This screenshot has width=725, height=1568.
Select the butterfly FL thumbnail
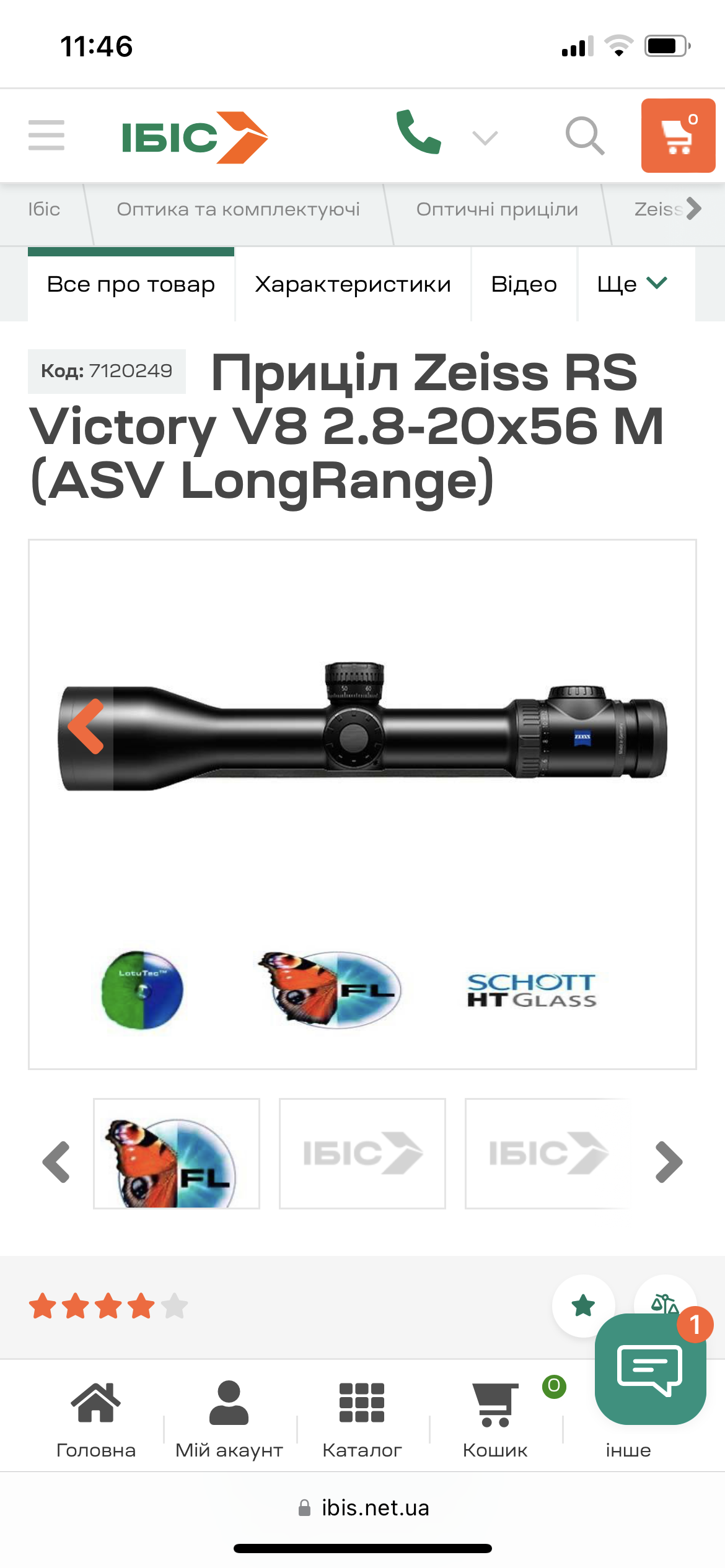click(177, 1154)
